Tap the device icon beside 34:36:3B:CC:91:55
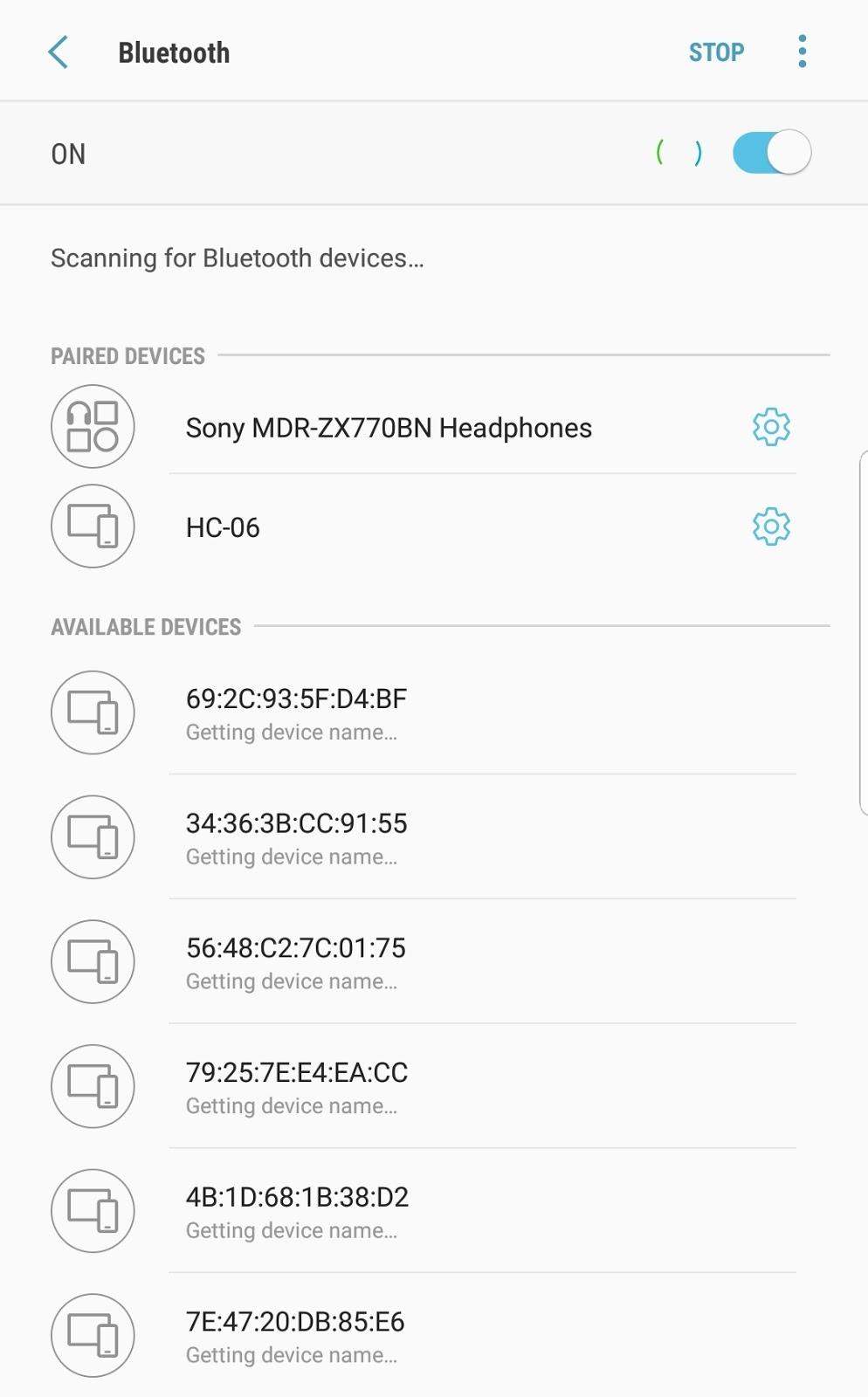The width and height of the screenshot is (868, 1397). tap(92, 836)
